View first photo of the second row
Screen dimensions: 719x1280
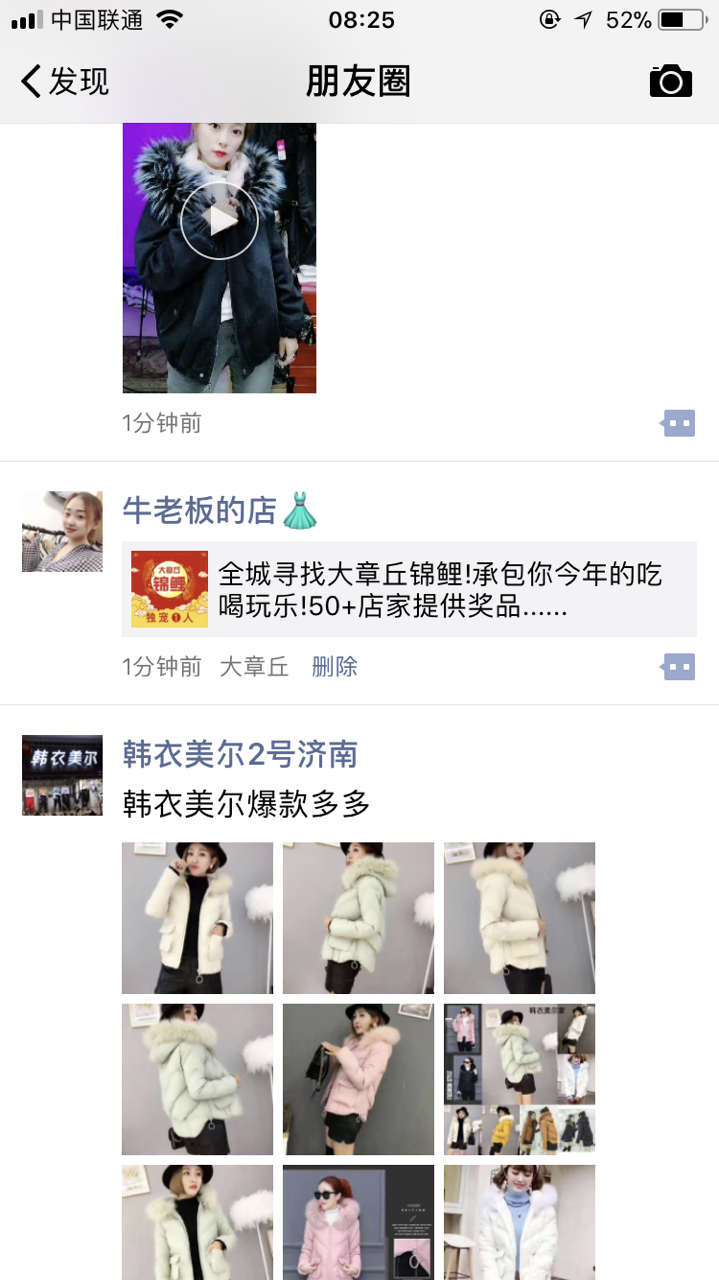point(197,1079)
